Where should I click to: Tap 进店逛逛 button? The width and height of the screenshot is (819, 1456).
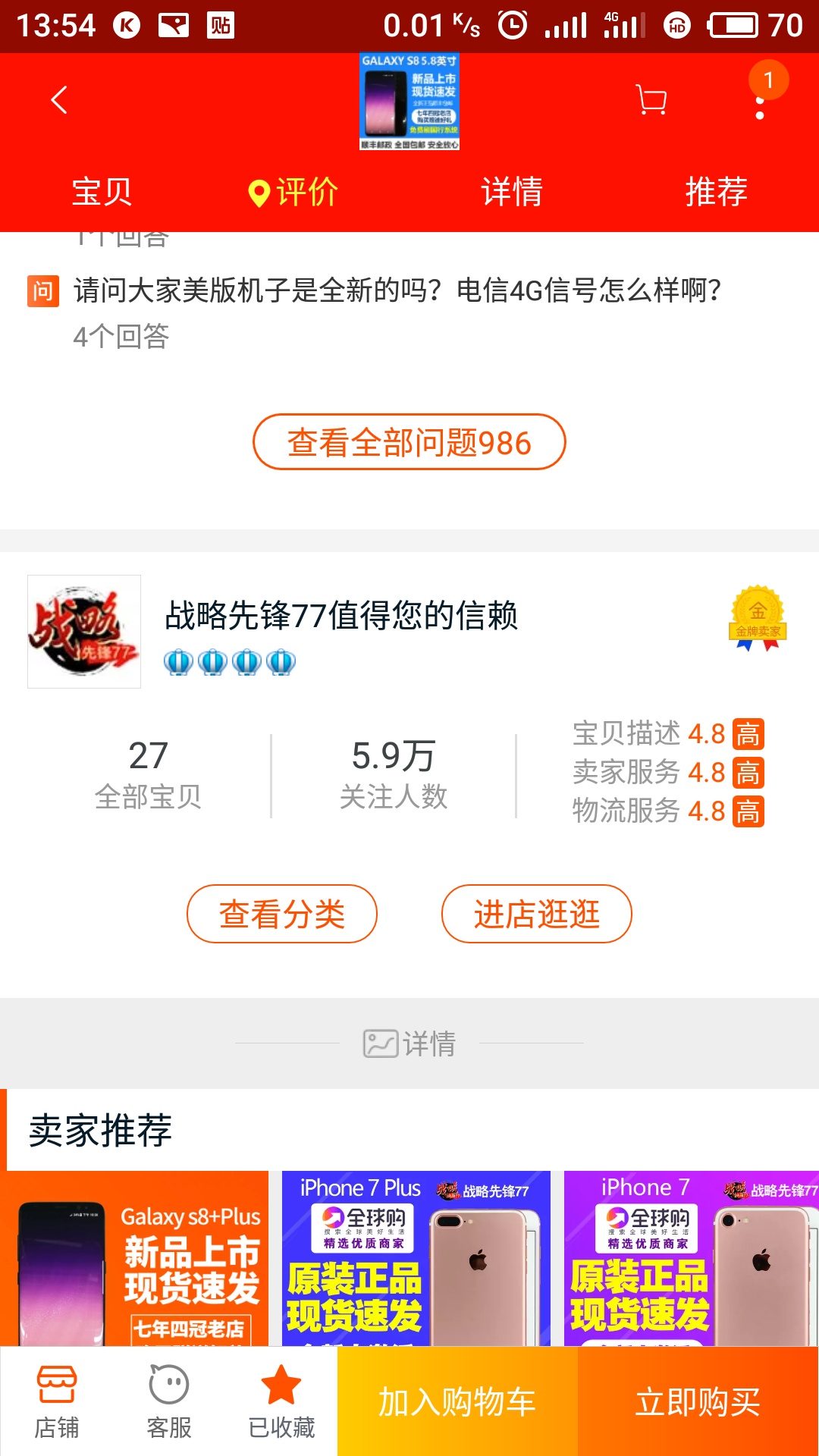537,914
